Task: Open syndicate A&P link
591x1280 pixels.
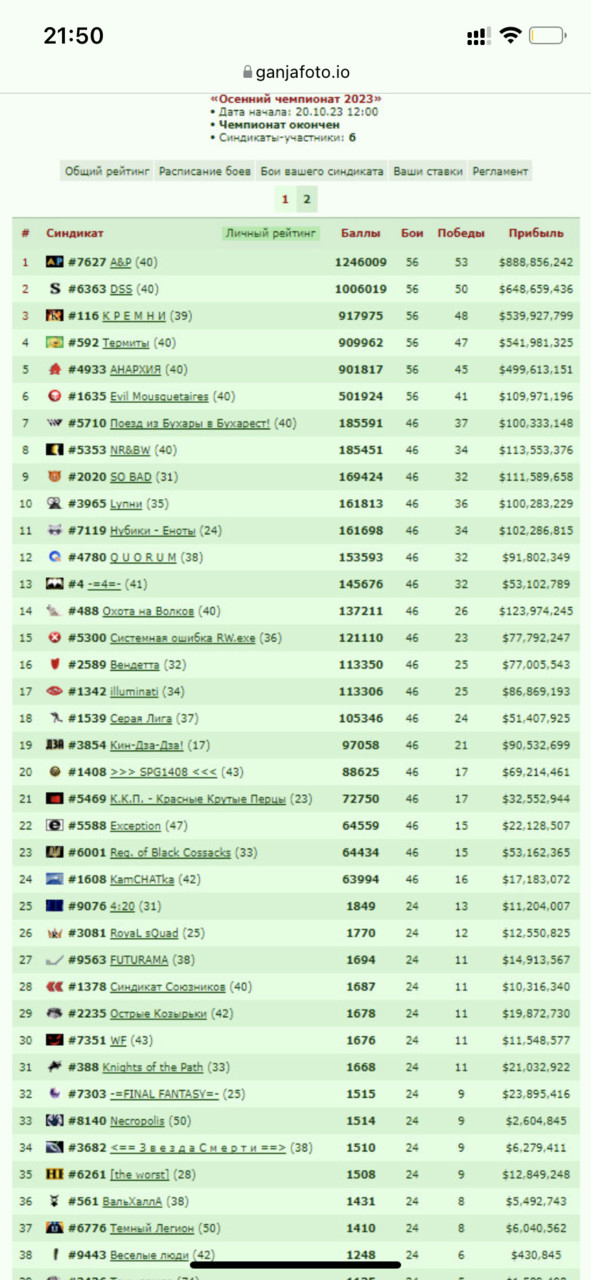Action: click(x=120, y=262)
